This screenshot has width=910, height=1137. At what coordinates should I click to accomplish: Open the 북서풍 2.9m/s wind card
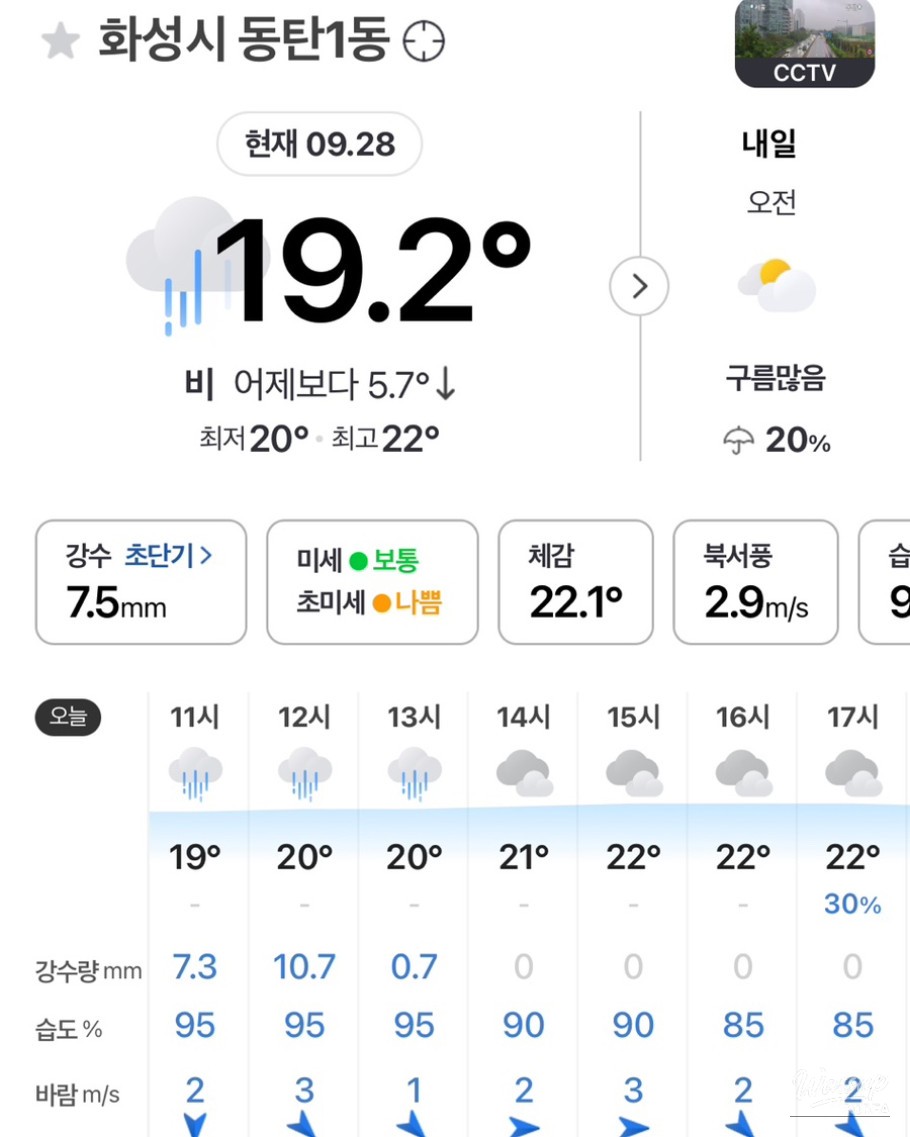(x=755, y=582)
